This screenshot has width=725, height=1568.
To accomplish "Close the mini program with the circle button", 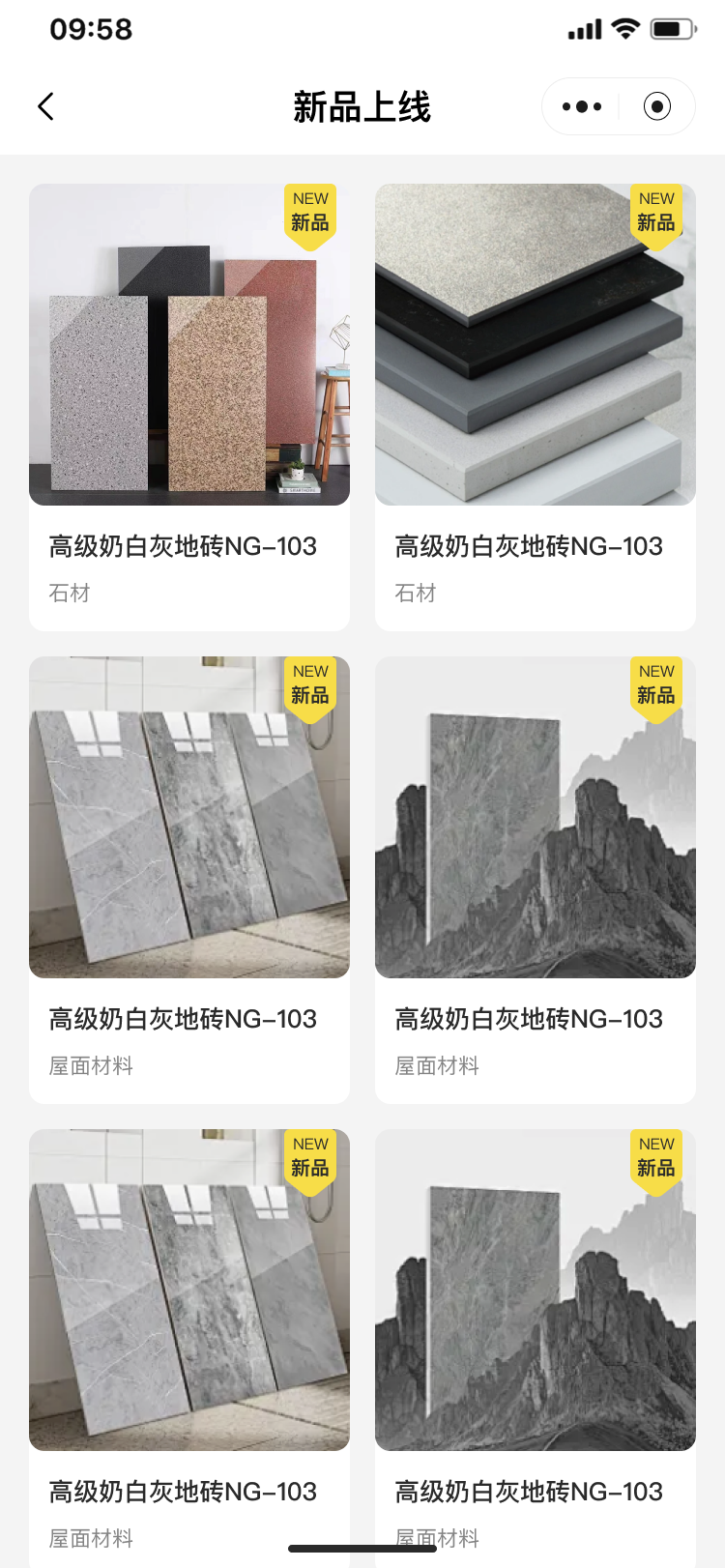I will point(657,106).
